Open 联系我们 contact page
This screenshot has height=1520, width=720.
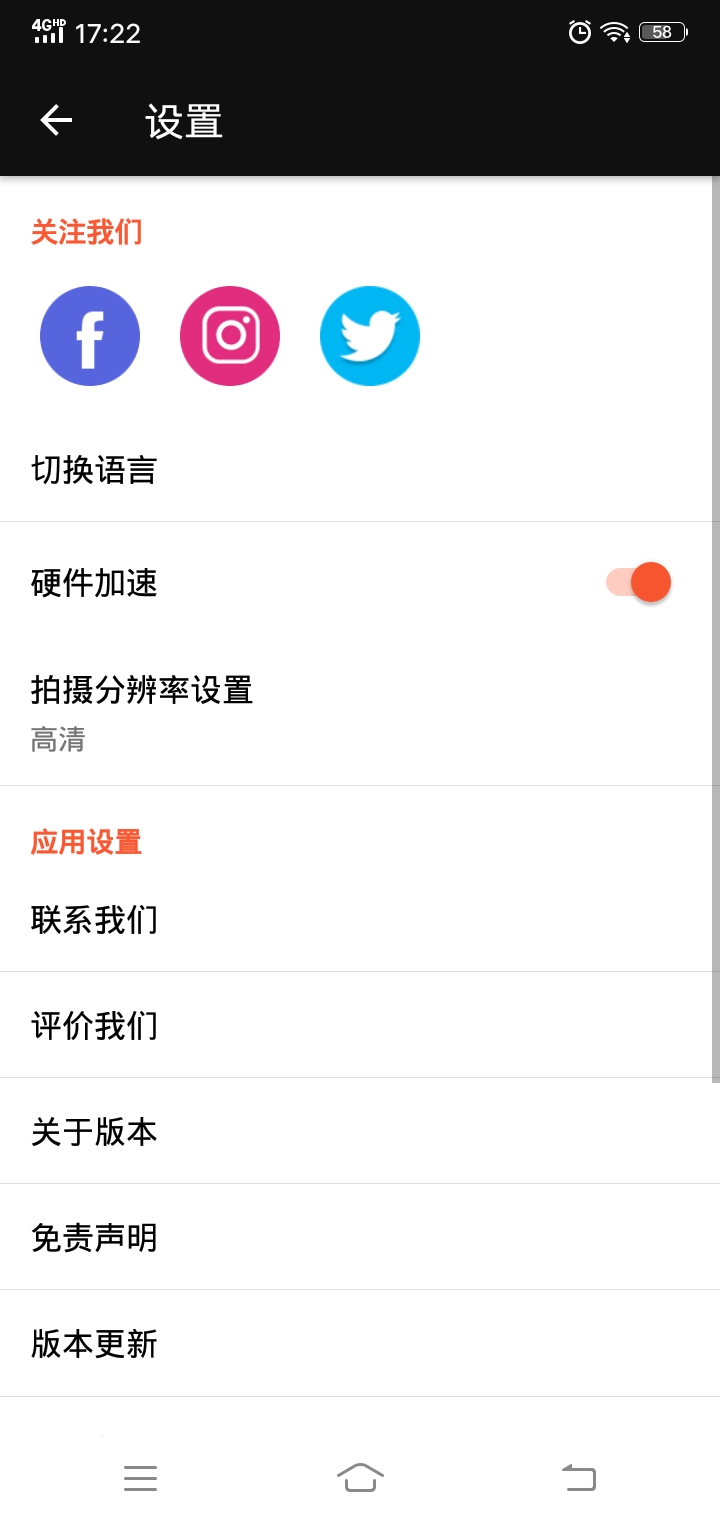pos(94,920)
